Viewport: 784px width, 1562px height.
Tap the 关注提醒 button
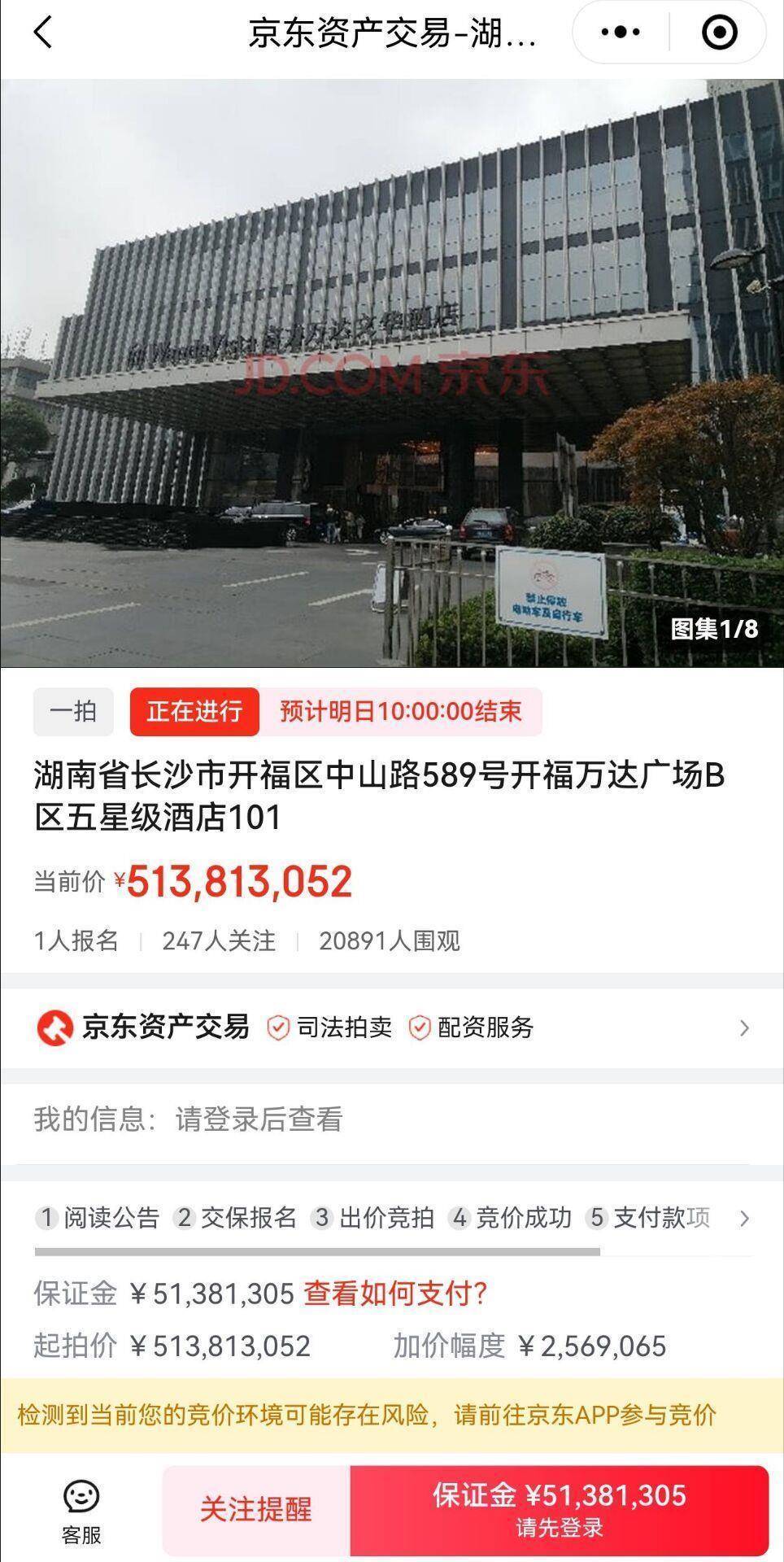click(x=256, y=1510)
